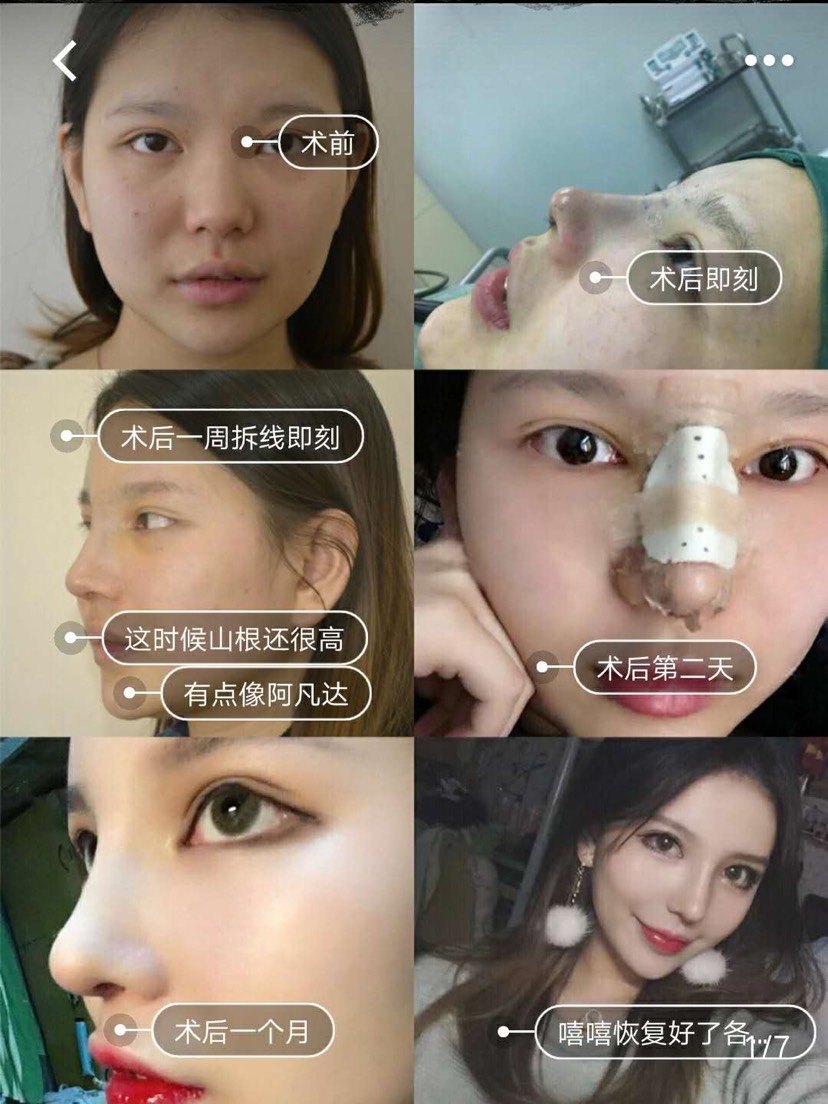
Task: Go back using the top-left arrow
Action: pos(66,61)
